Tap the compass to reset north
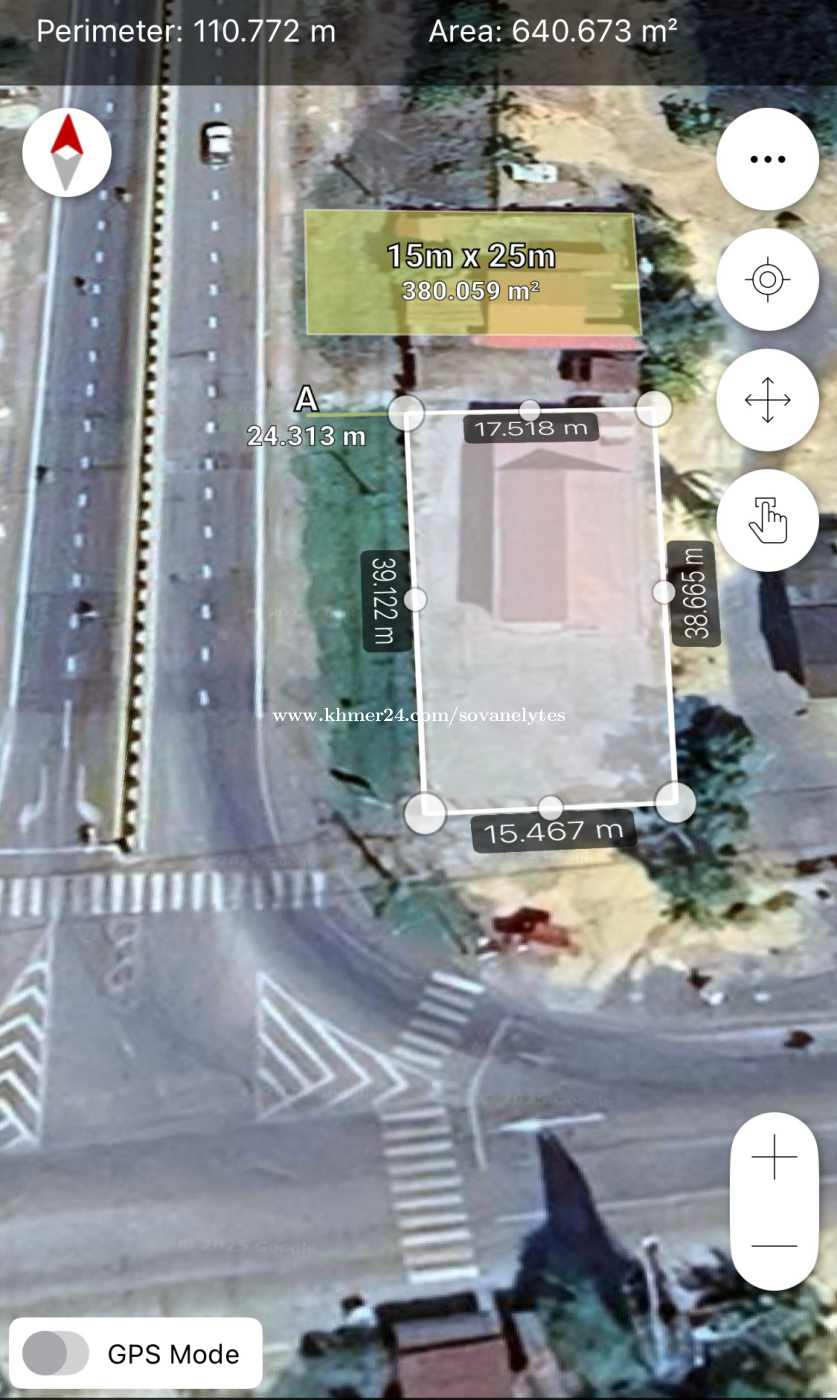This screenshot has height=1400, width=837. [x=67, y=151]
